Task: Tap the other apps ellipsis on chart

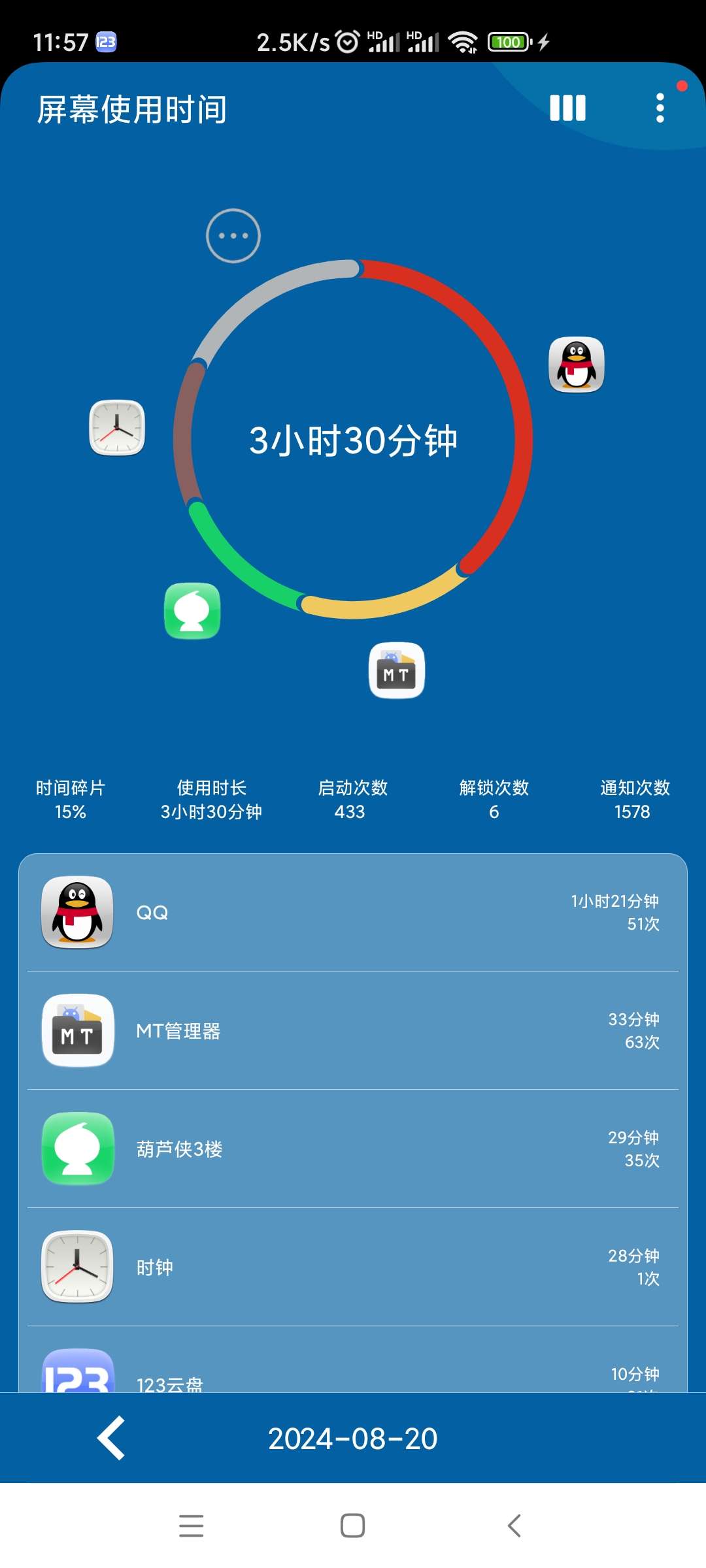Action: [x=233, y=236]
